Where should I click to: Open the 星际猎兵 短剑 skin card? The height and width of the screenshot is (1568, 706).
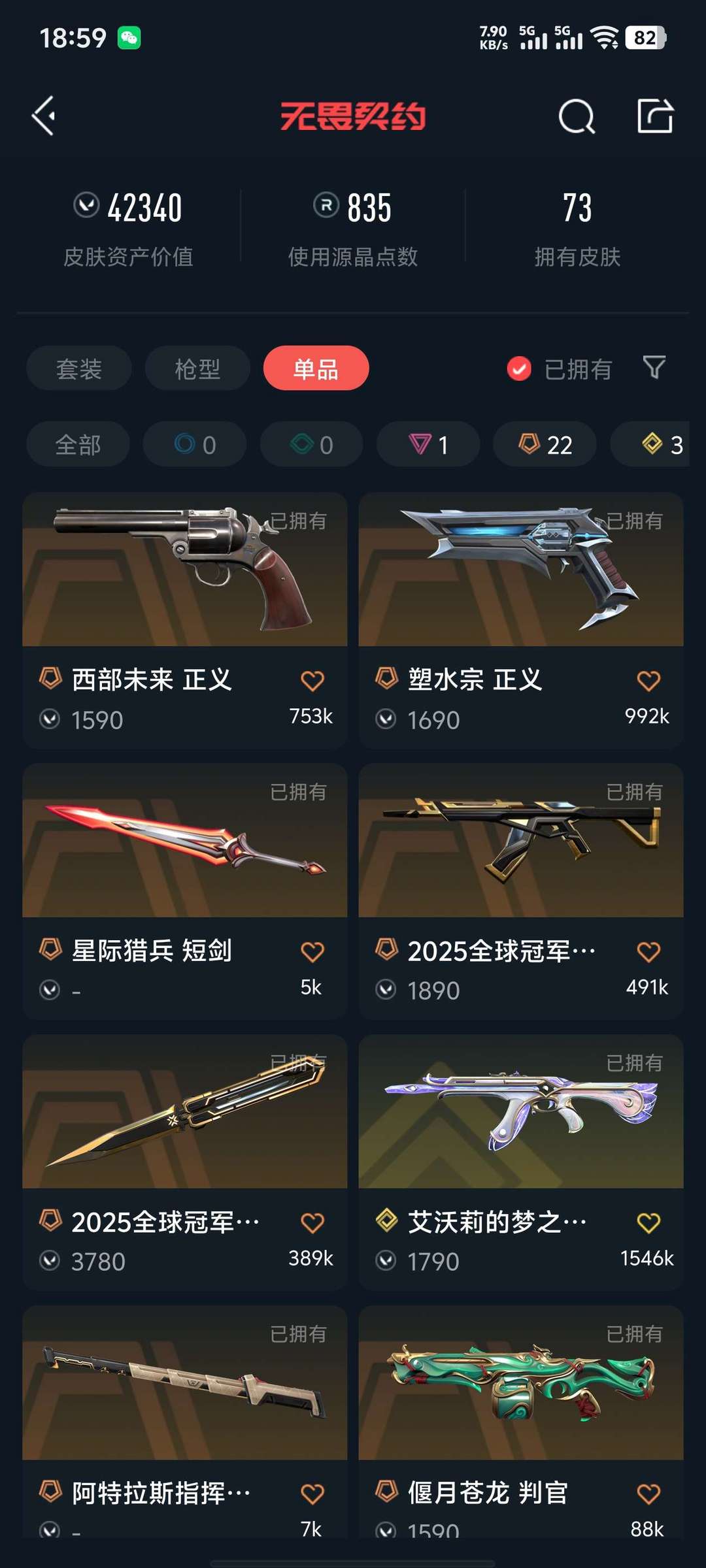click(x=185, y=891)
